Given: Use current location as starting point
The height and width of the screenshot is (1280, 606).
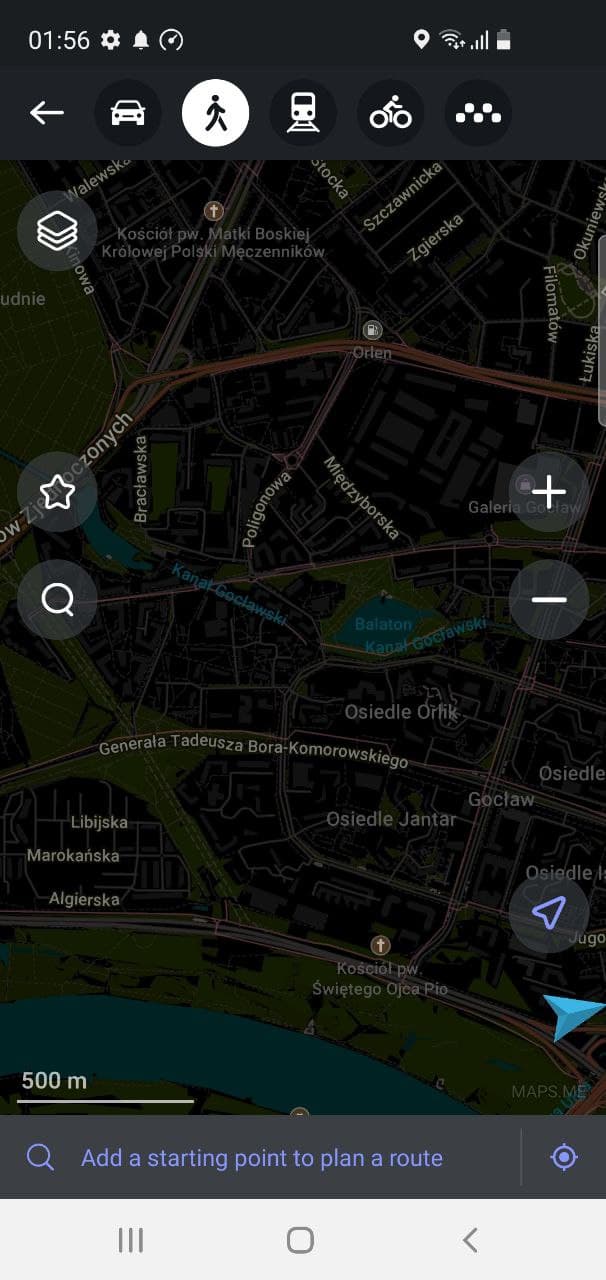Looking at the screenshot, I should (x=564, y=1158).
